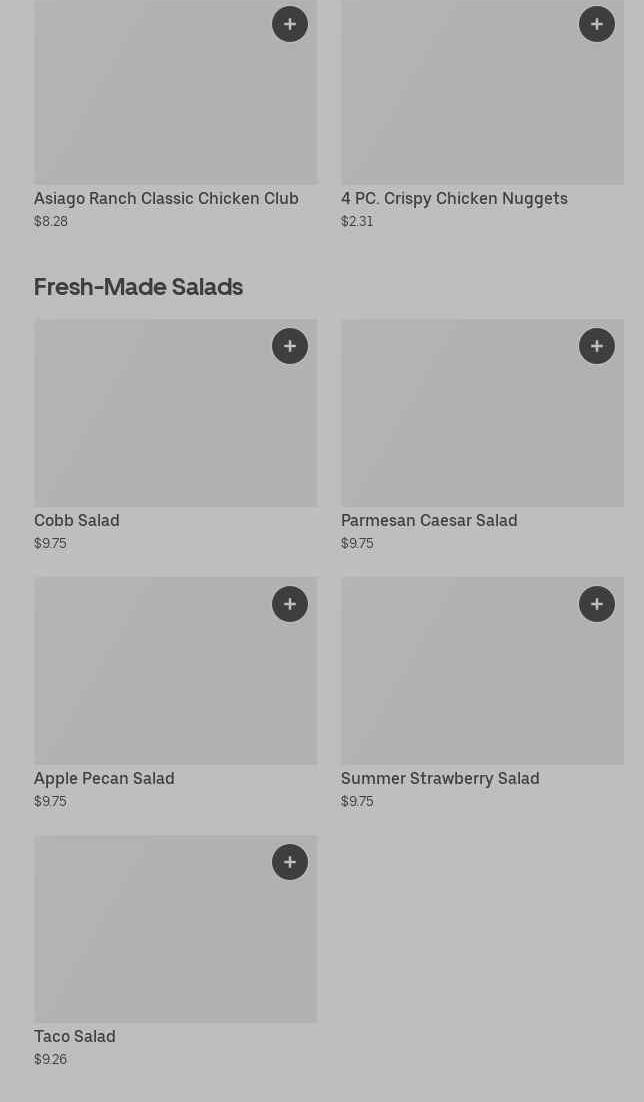
Task: Add Summer Strawberry Salad to the order
Action: (x=597, y=604)
